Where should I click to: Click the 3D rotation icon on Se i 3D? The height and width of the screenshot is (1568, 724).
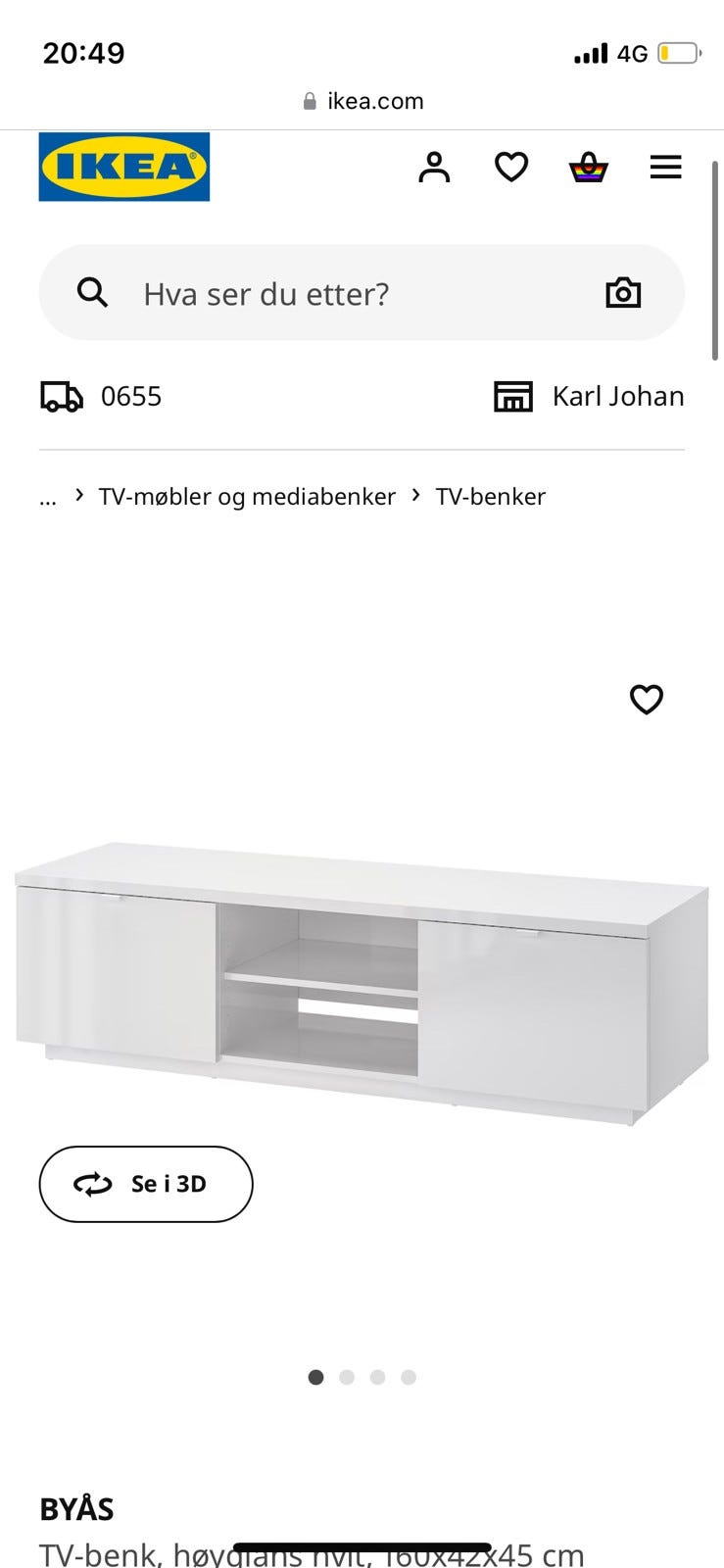pyautogui.click(x=91, y=1184)
